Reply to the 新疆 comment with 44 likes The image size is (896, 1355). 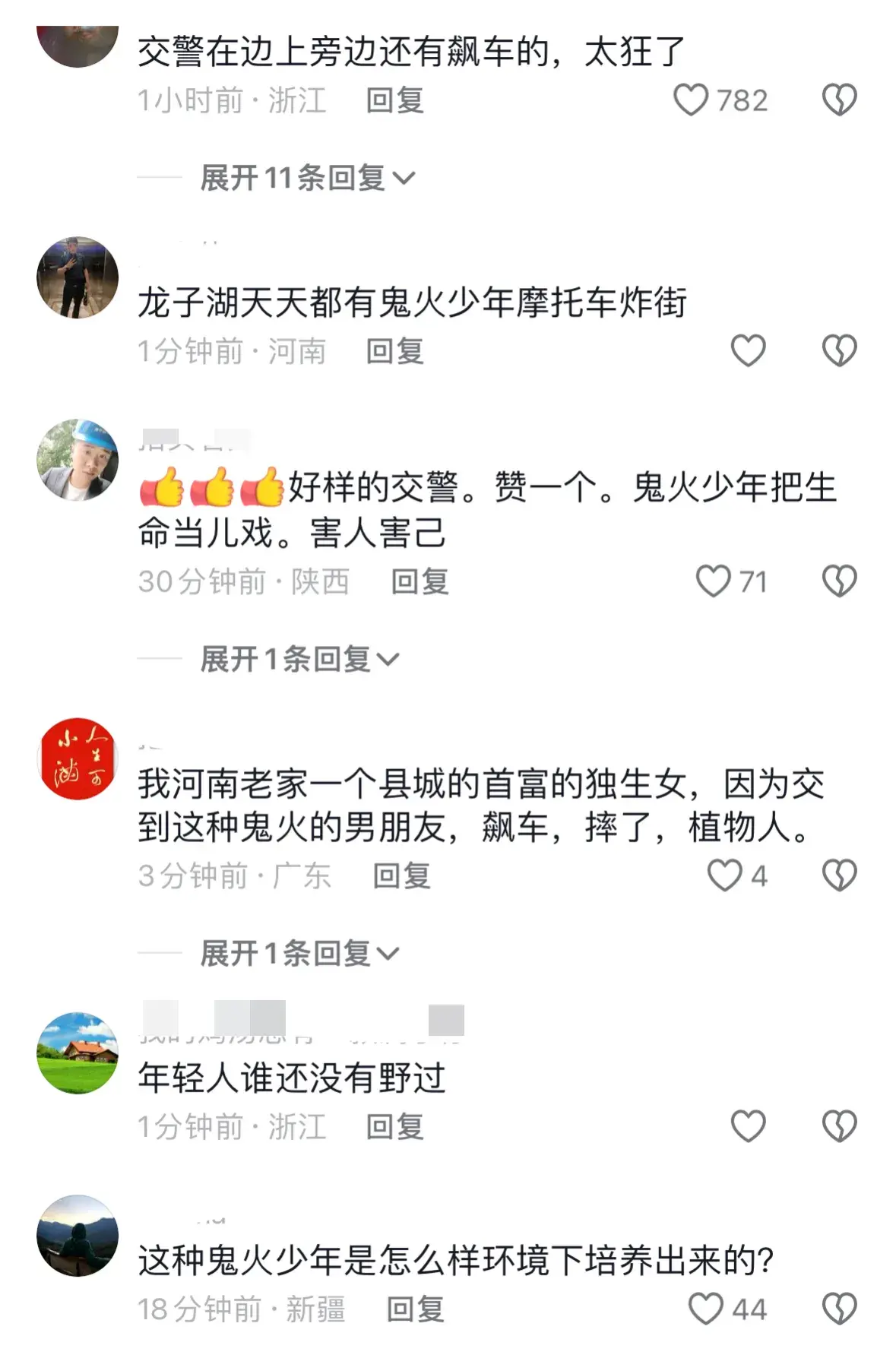pos(415,1309)
